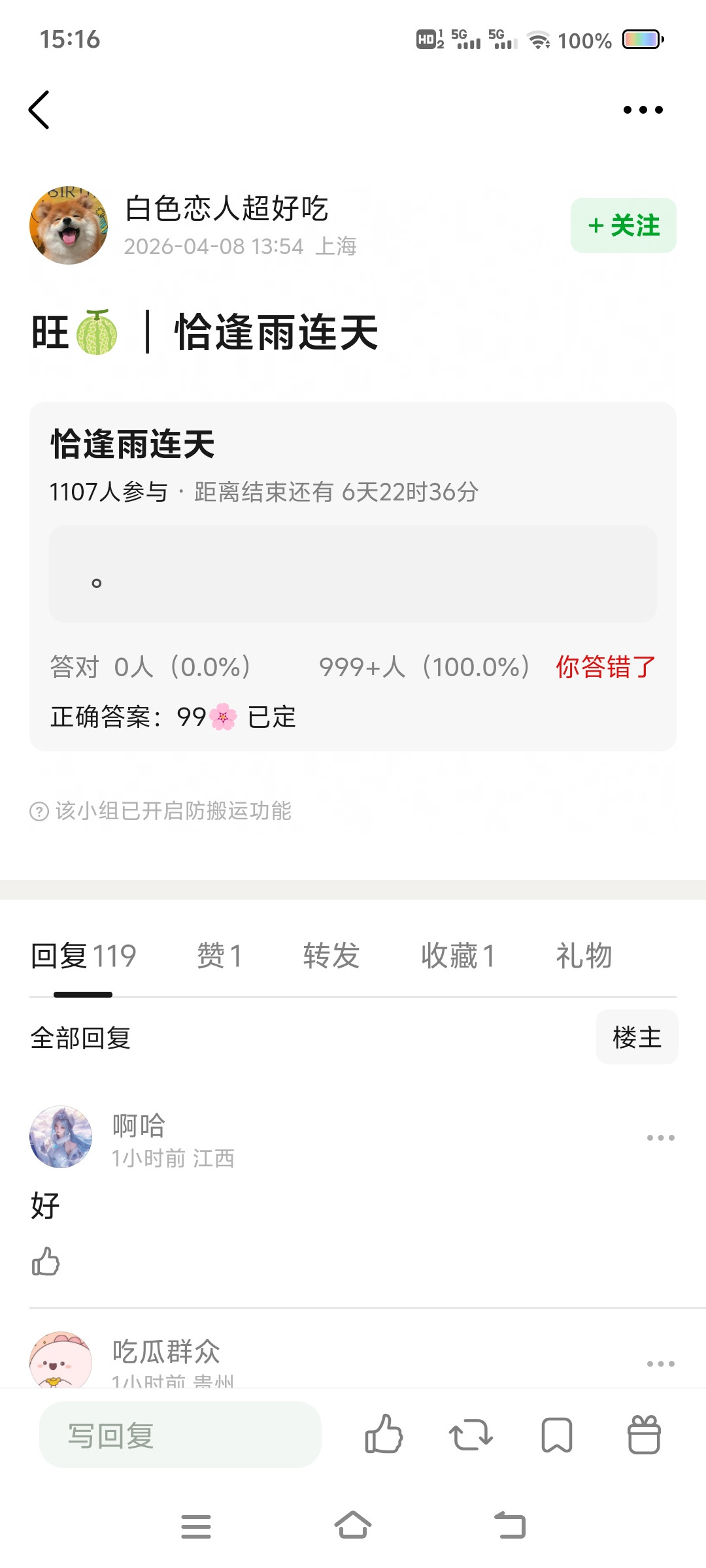Tap the 写回复 reply field

click(180, 1435)
